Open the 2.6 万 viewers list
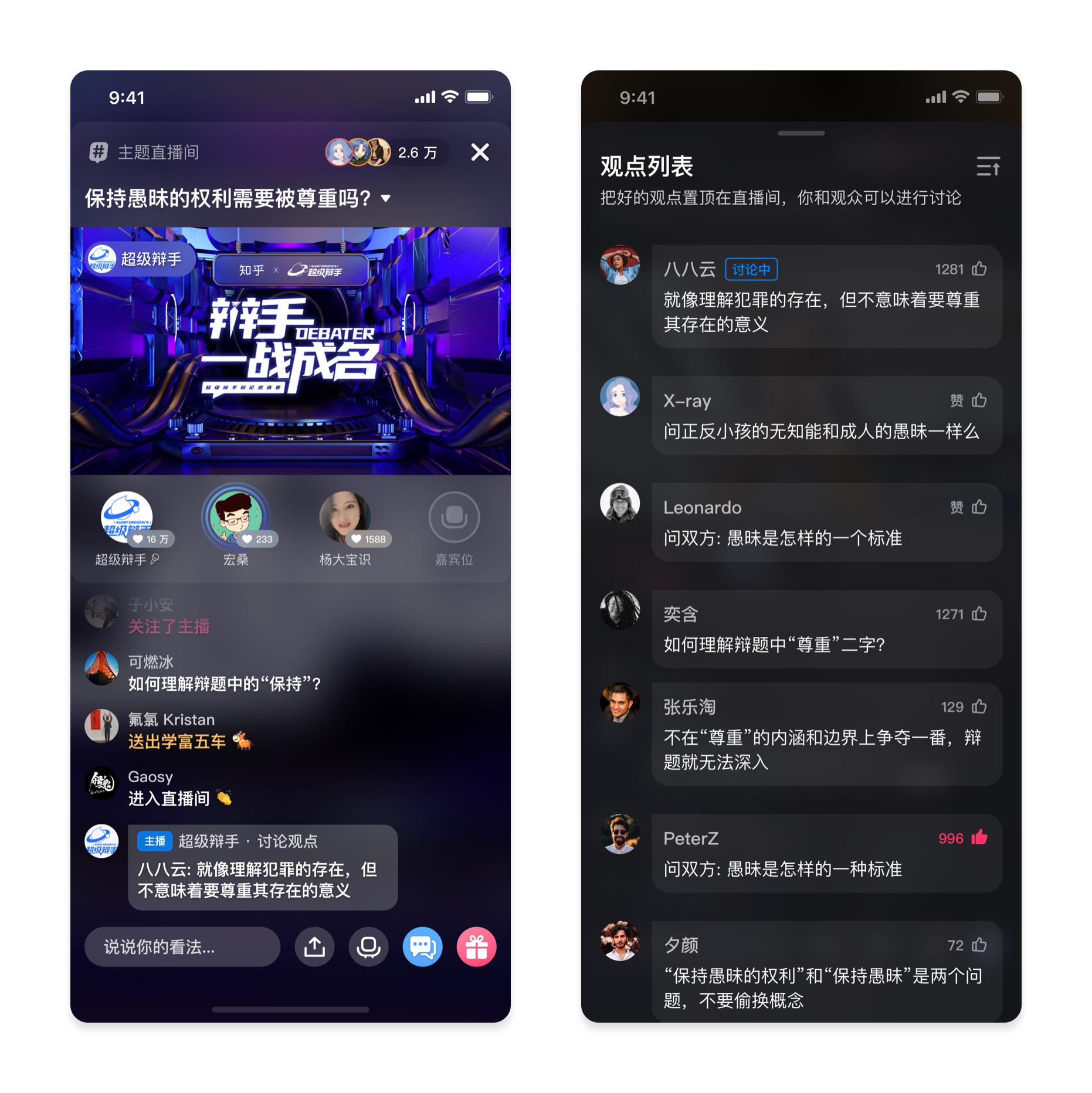The image size is (1092, 1093). pyautogui.click(x=386, y=152)
